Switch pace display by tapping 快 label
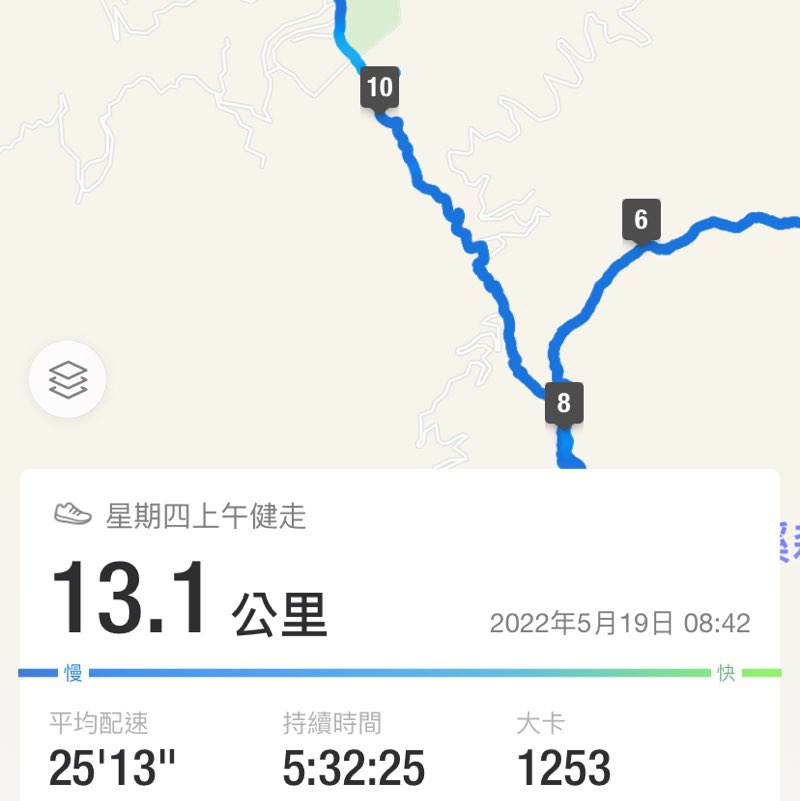Viewport: 800px width, 801px height. [725, 673]
